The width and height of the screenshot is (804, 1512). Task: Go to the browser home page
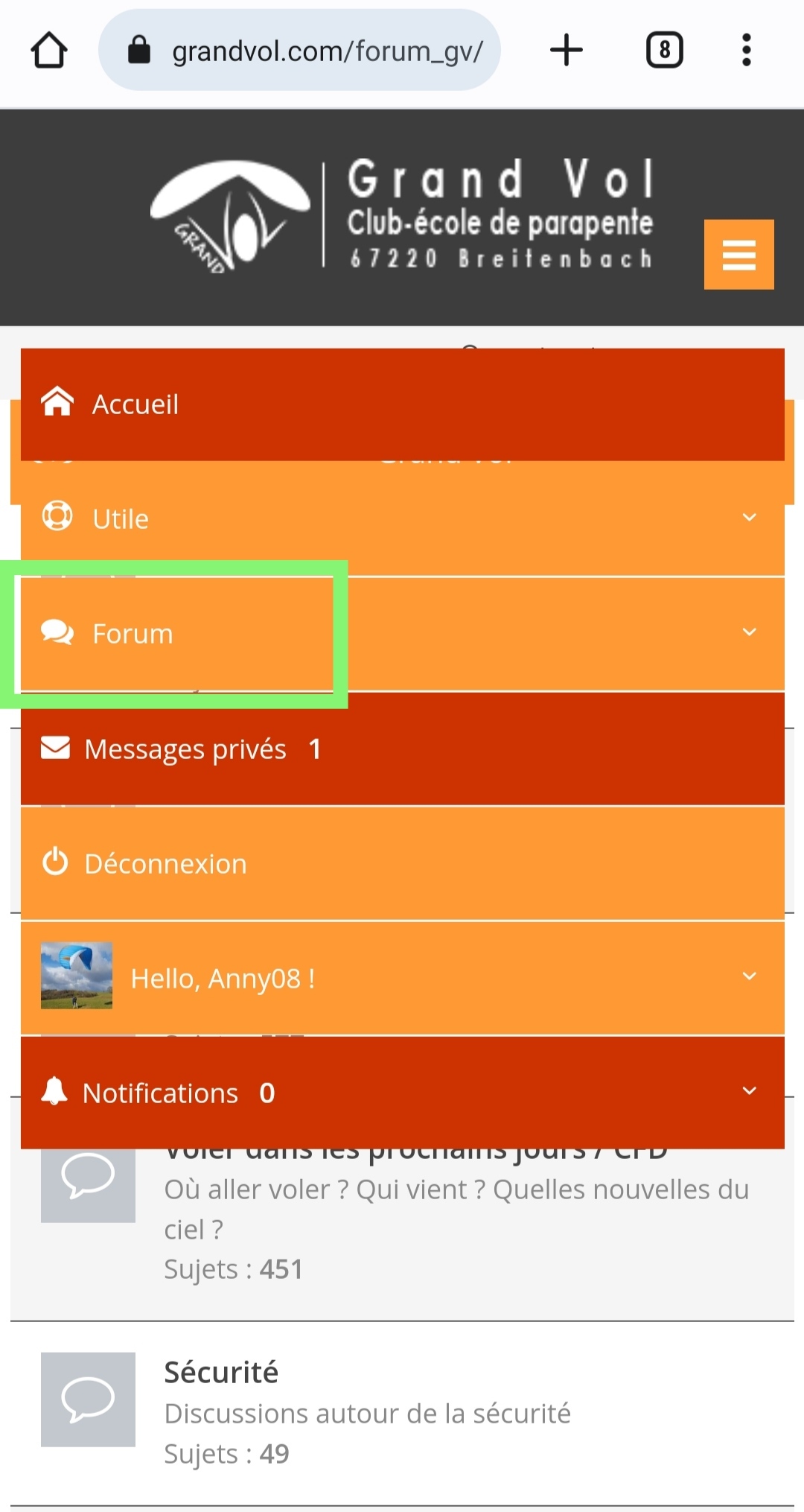pyautogui.click(x=49, y=51)
